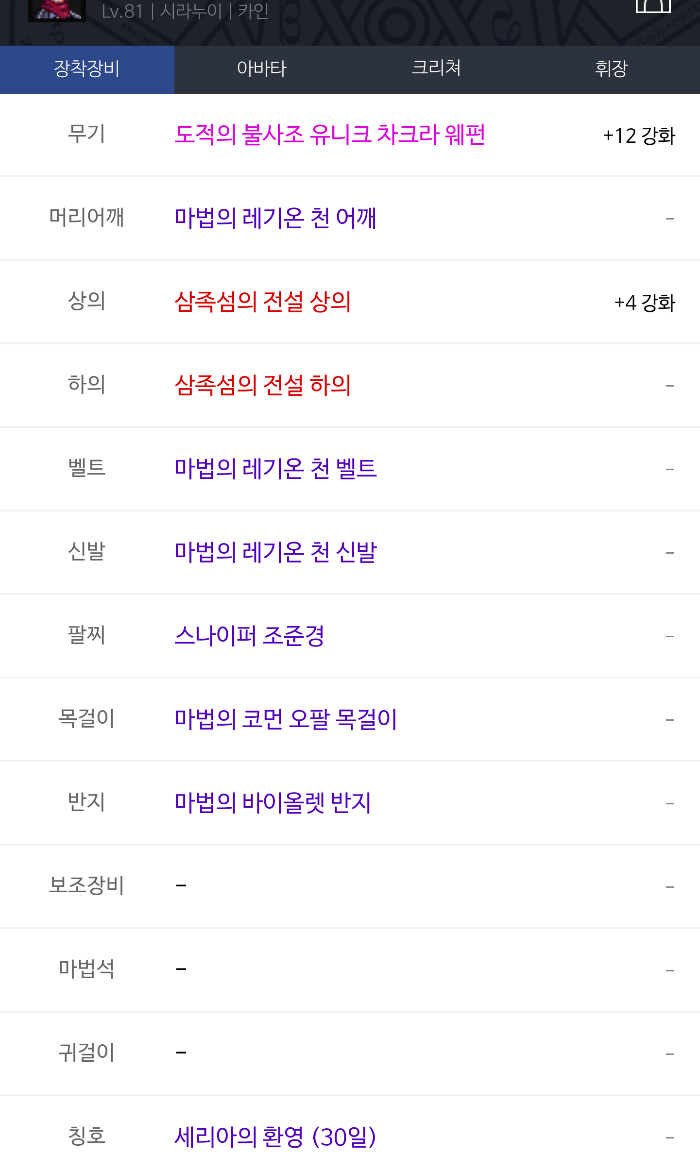Open the weapon item 도적의 불사조 유니크 차크라 웨펀
The width and height of the screenshot is (700, 1155).
tap(329, 135)
